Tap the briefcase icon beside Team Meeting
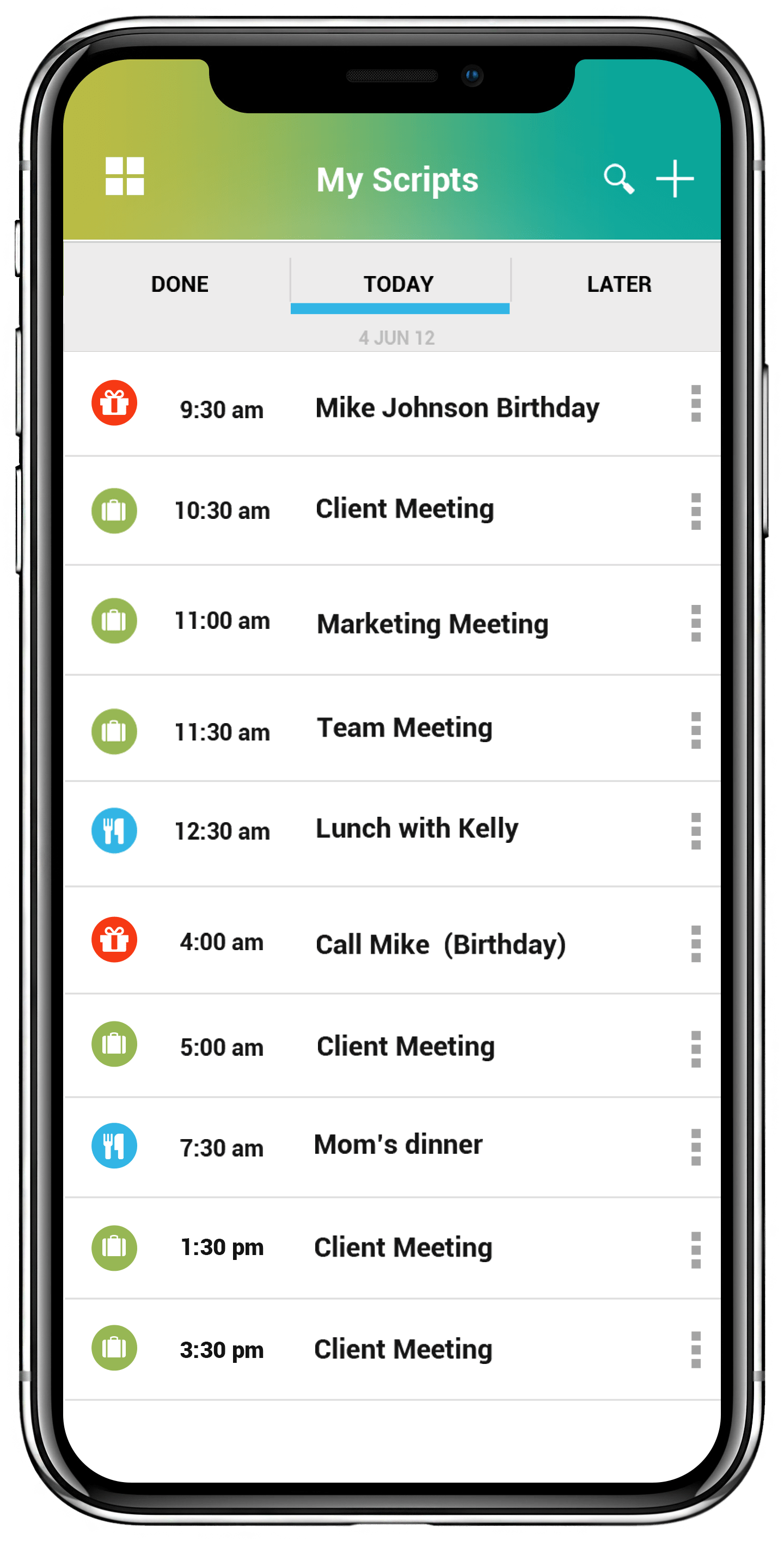Viewport: 784px width, 1542px height. (x=114, y=731)
